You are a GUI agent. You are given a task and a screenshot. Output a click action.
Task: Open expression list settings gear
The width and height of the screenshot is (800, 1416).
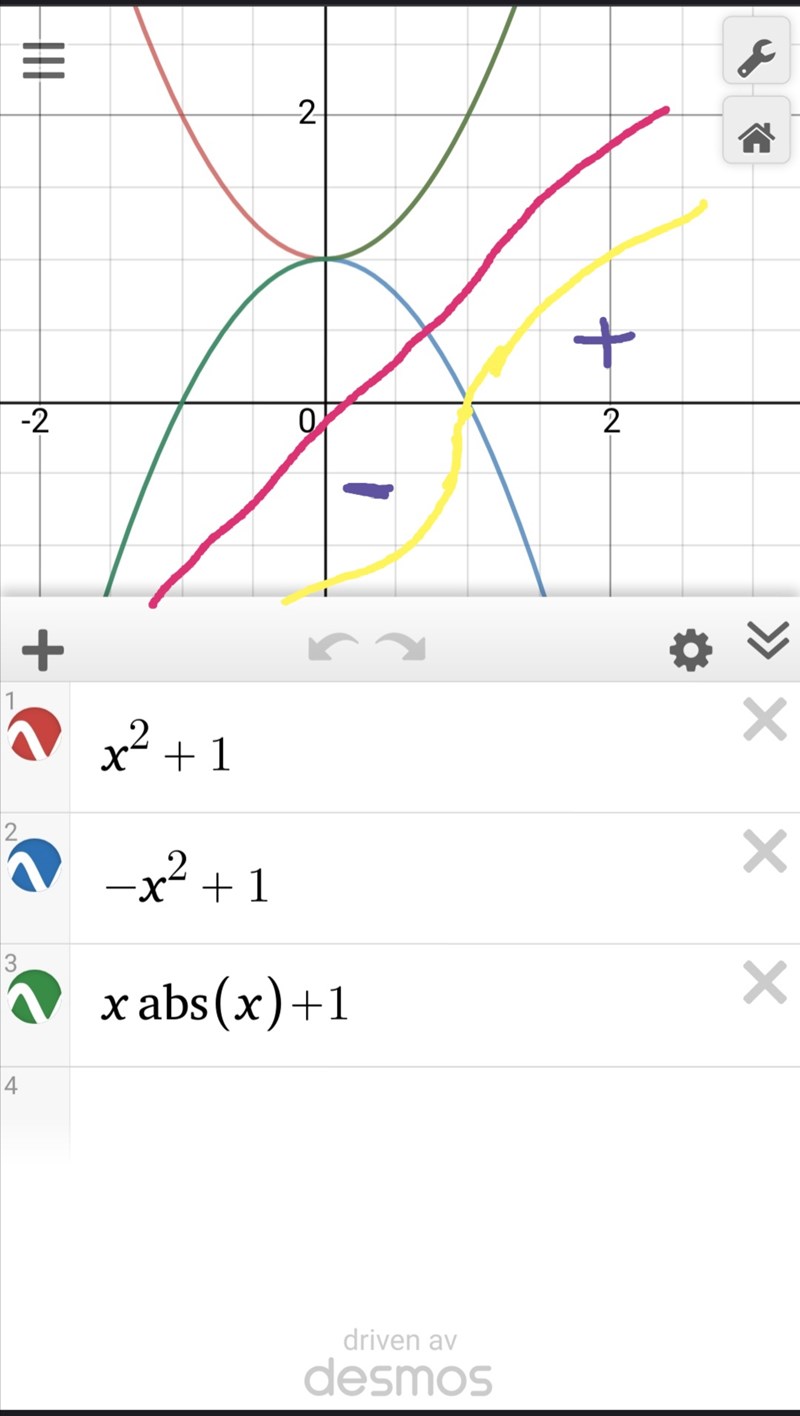[x=691, y=652]
